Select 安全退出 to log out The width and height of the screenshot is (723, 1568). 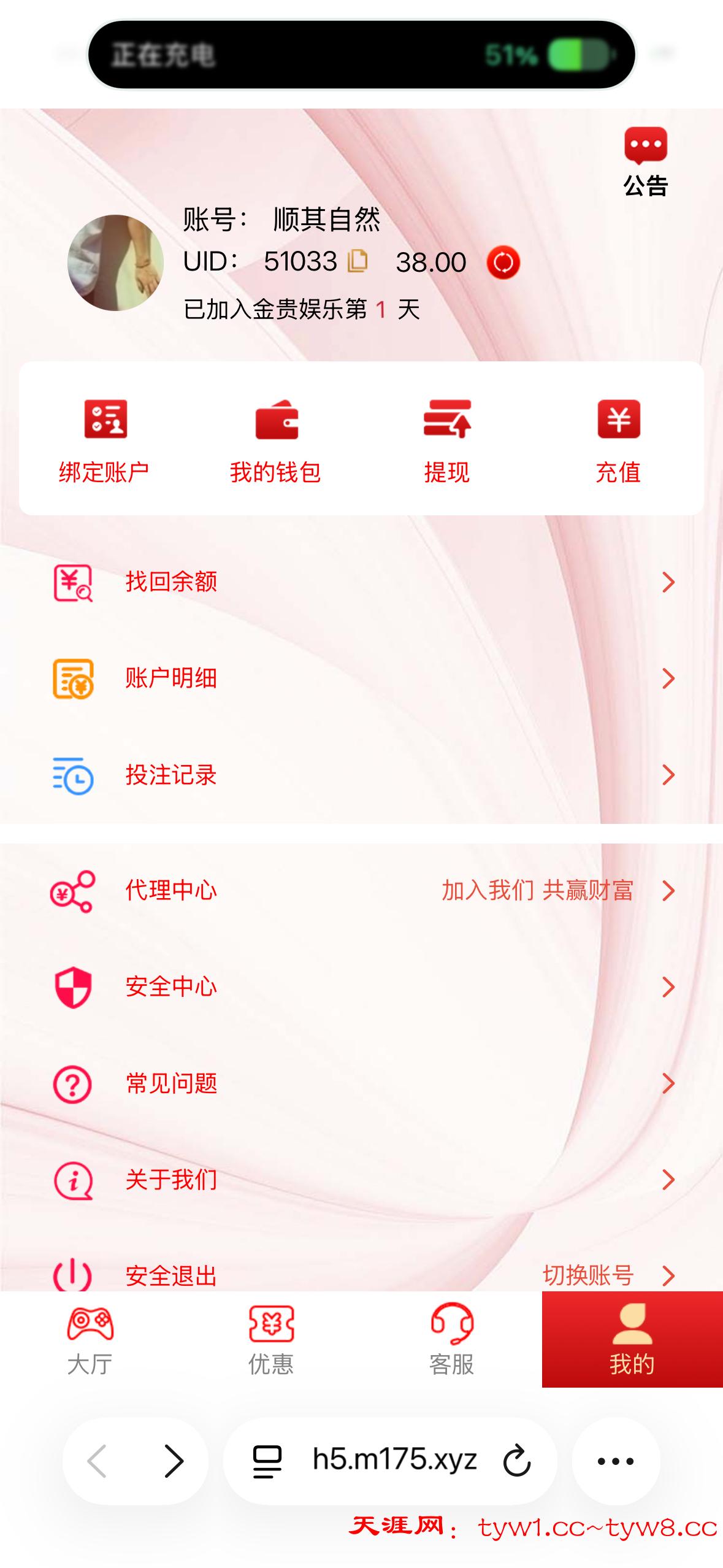tap(172, 1275)
